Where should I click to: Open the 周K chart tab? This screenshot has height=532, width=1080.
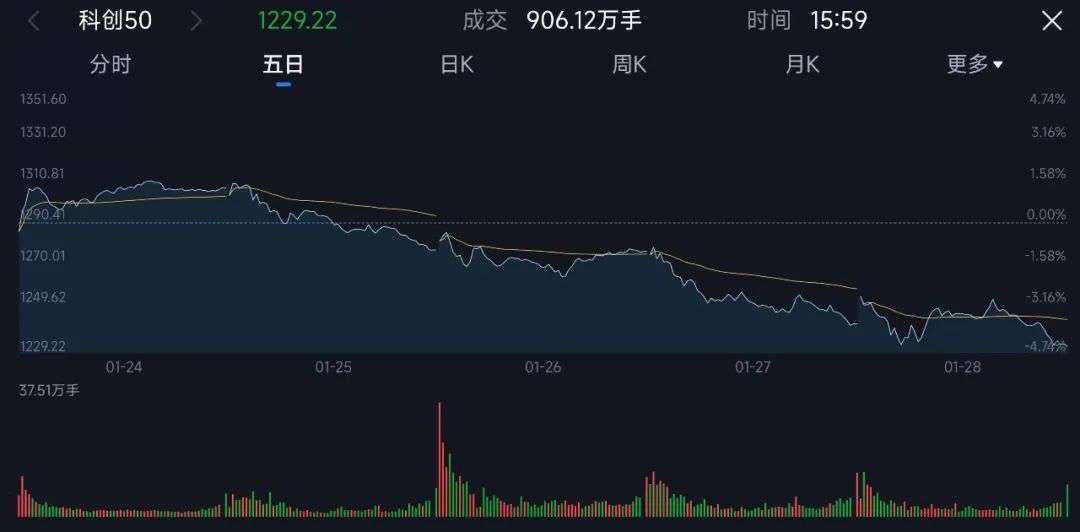pyautogui.click(x=629, y=65)
